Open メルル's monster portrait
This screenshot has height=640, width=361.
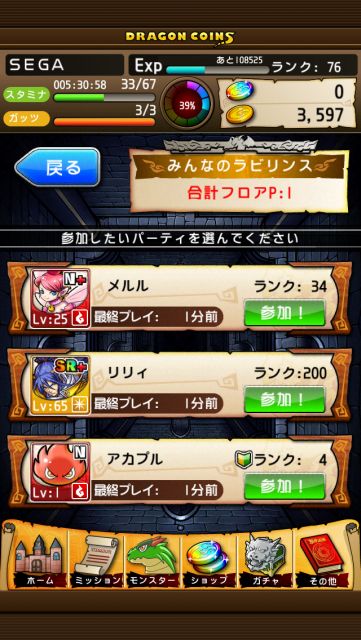[60, 298]
